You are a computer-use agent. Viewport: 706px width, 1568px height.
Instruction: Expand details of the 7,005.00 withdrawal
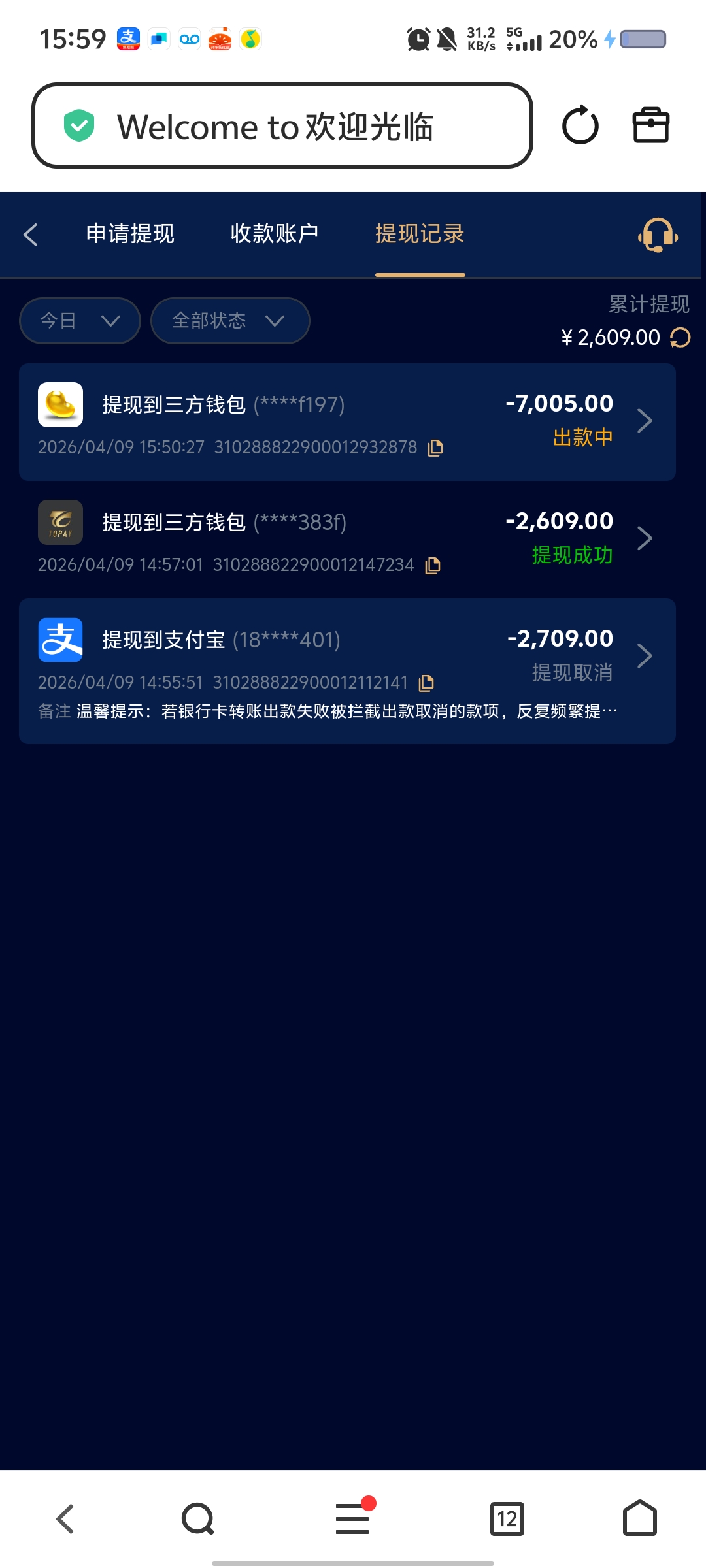coord(645,421)
